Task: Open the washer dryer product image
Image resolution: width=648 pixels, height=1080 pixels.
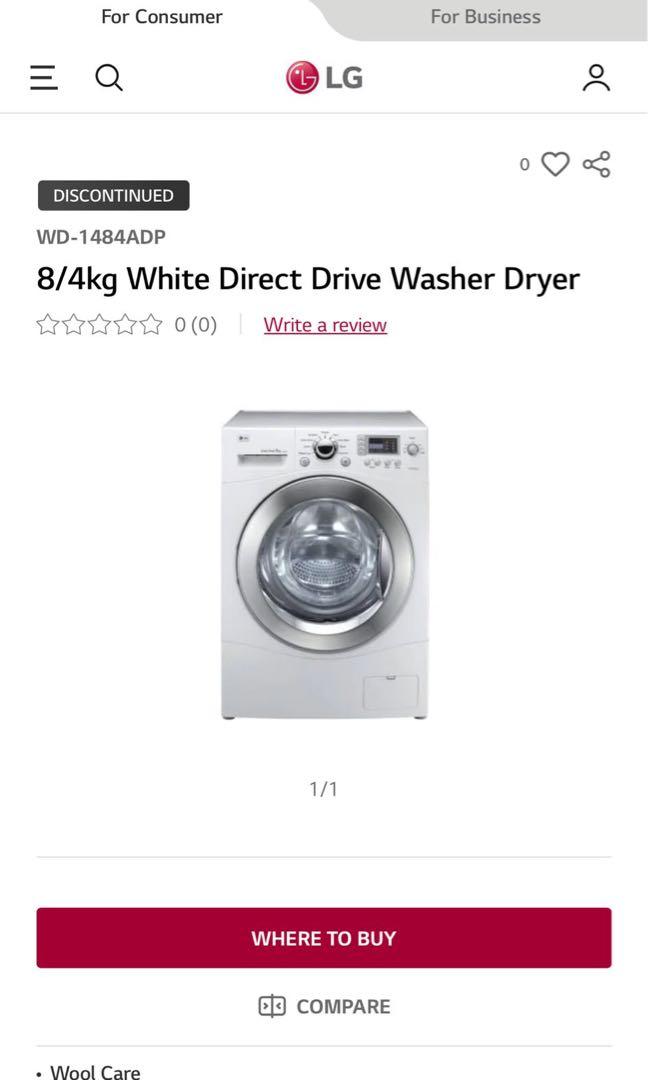Action: [325, 563]
